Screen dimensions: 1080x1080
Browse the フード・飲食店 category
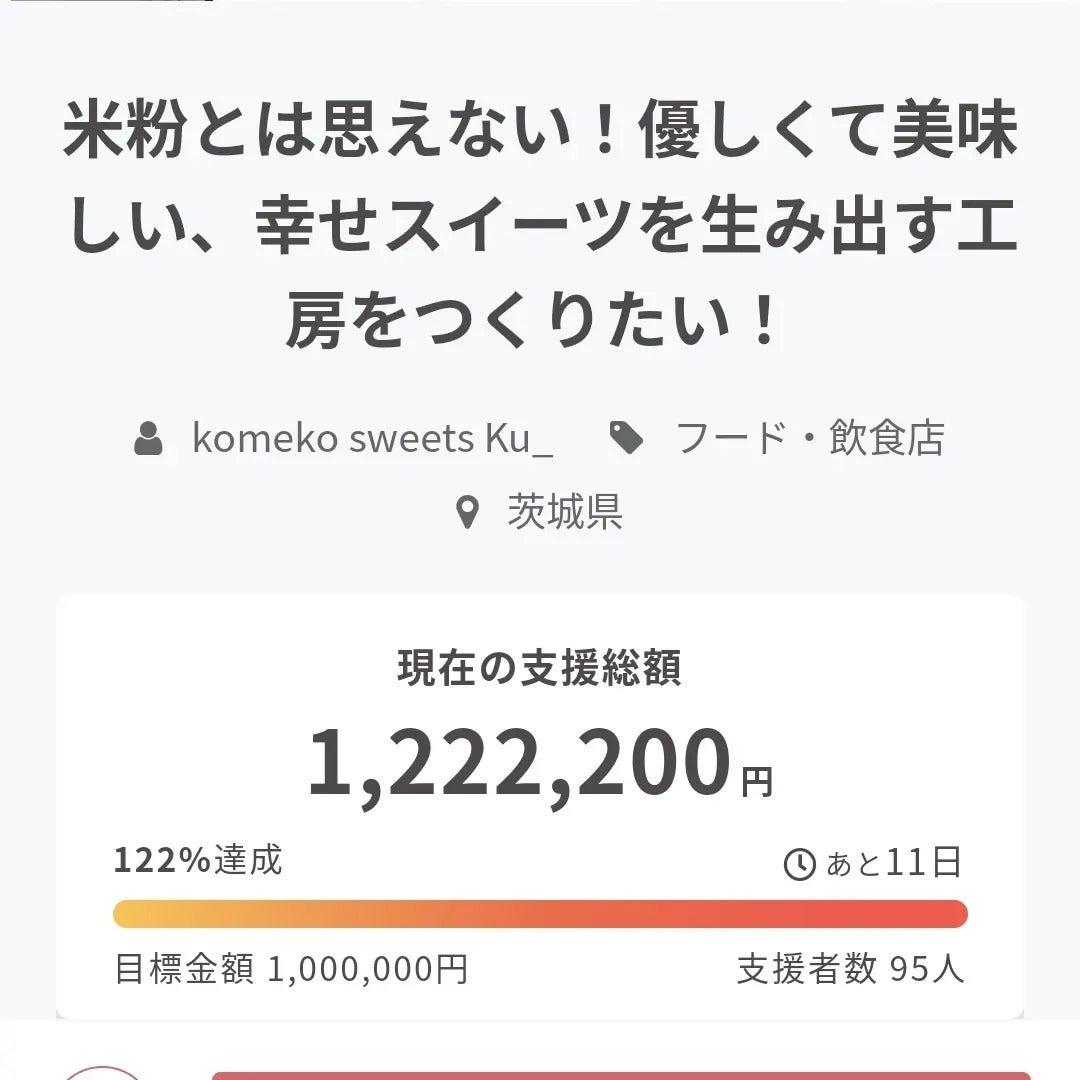[809, 438]
